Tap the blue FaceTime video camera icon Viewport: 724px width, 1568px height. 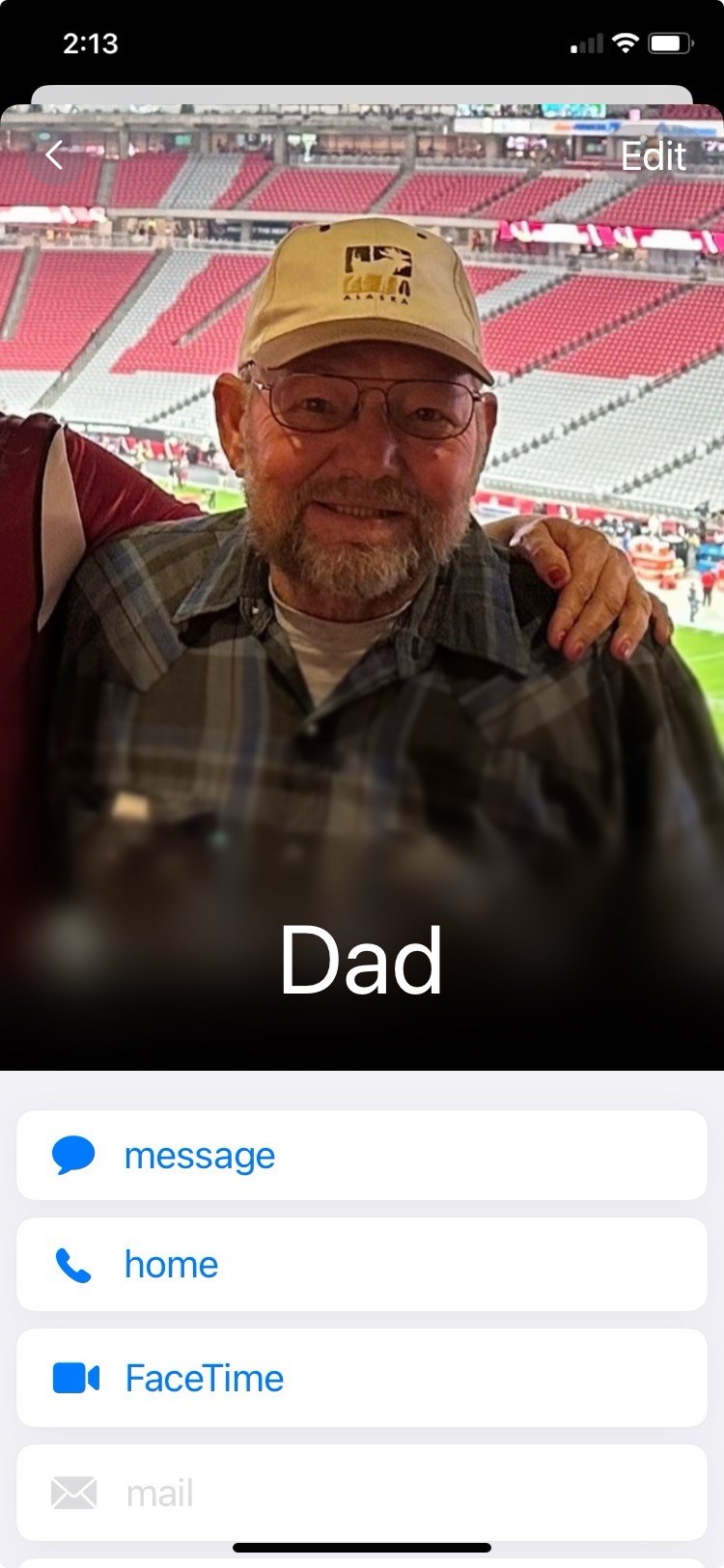coord(74,1378)
